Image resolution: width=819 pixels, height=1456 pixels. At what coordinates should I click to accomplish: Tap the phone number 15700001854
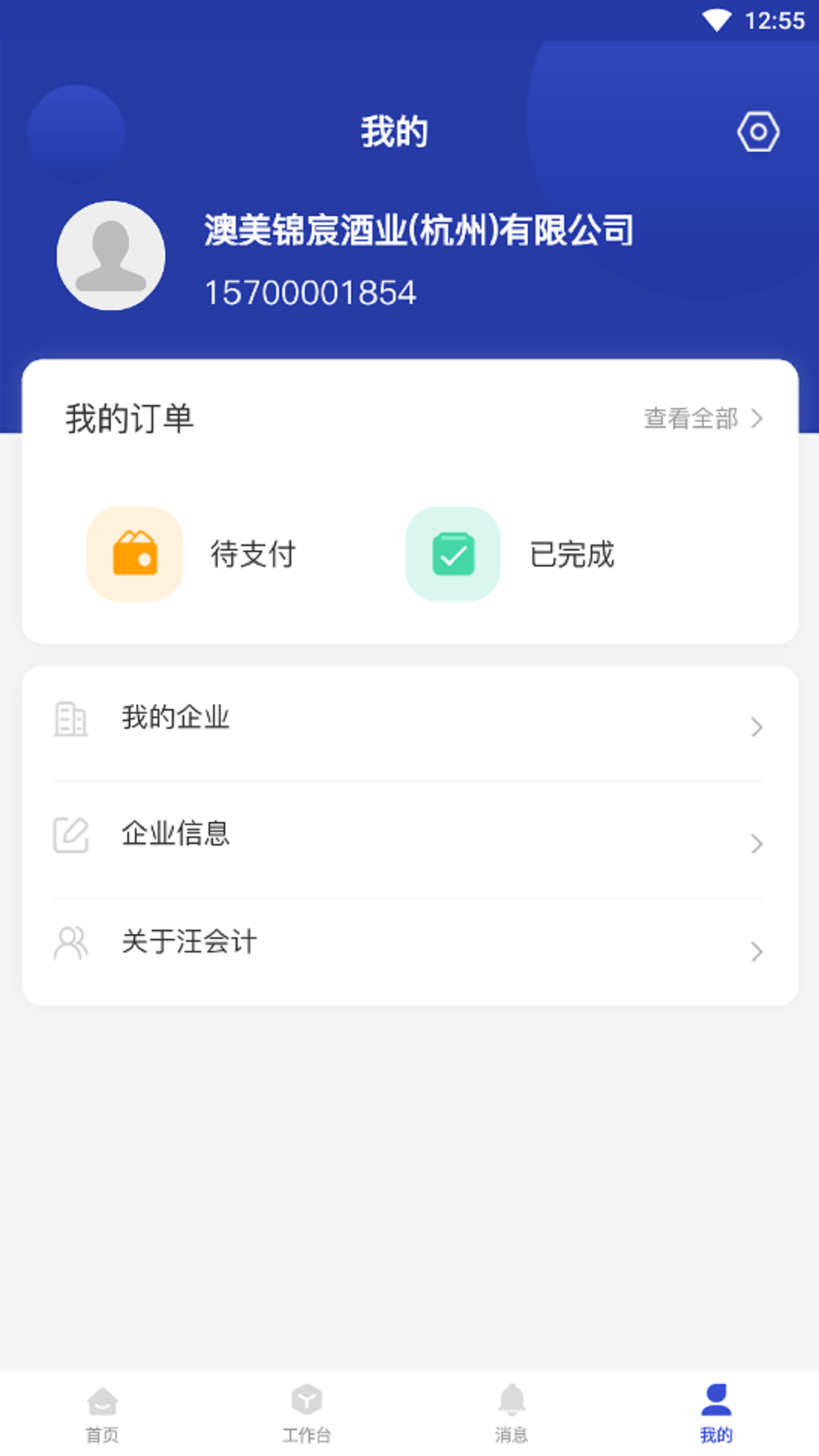coord(311,290)
